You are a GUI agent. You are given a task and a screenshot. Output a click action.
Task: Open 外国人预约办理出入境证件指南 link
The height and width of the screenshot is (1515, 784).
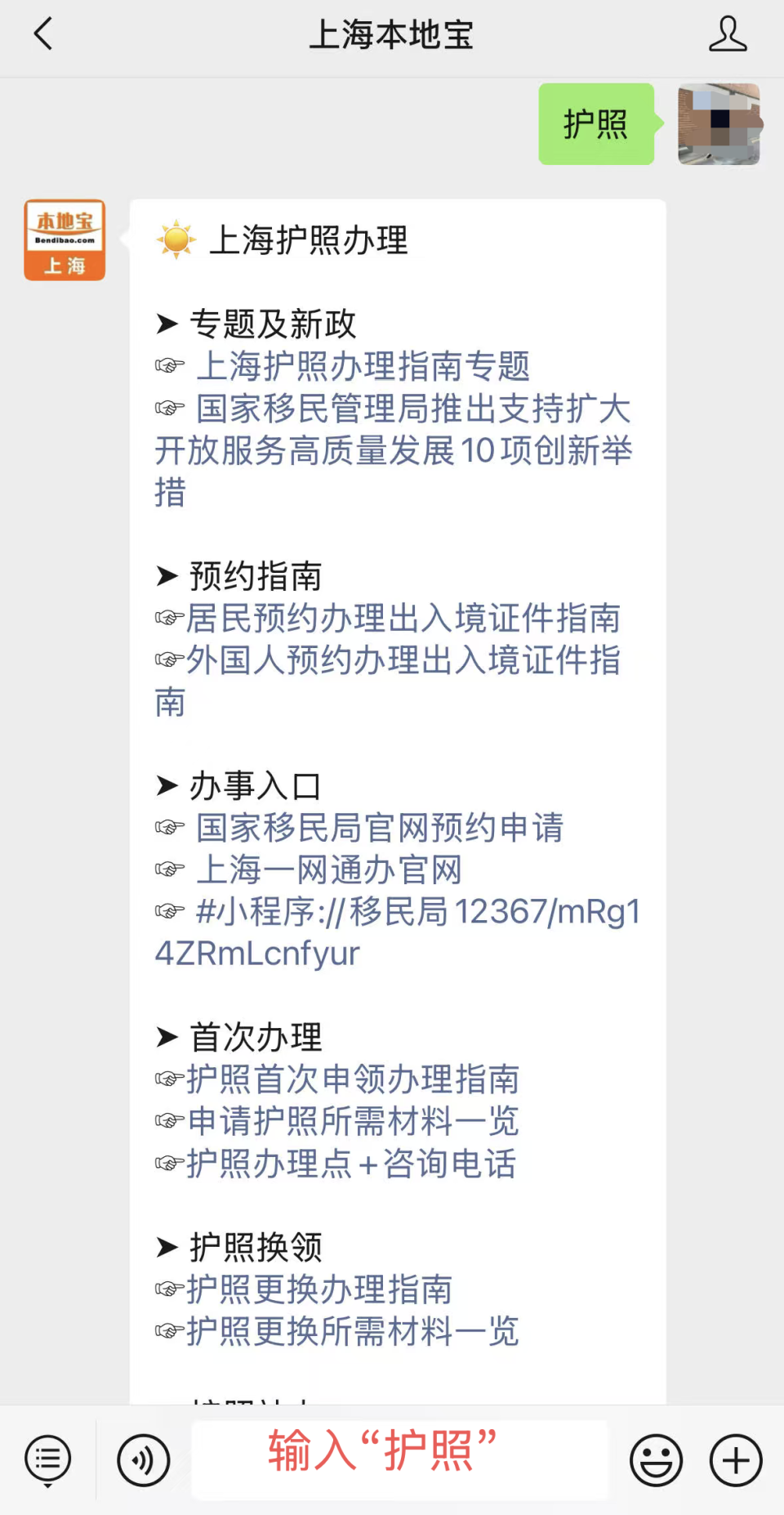click(403, 661)
